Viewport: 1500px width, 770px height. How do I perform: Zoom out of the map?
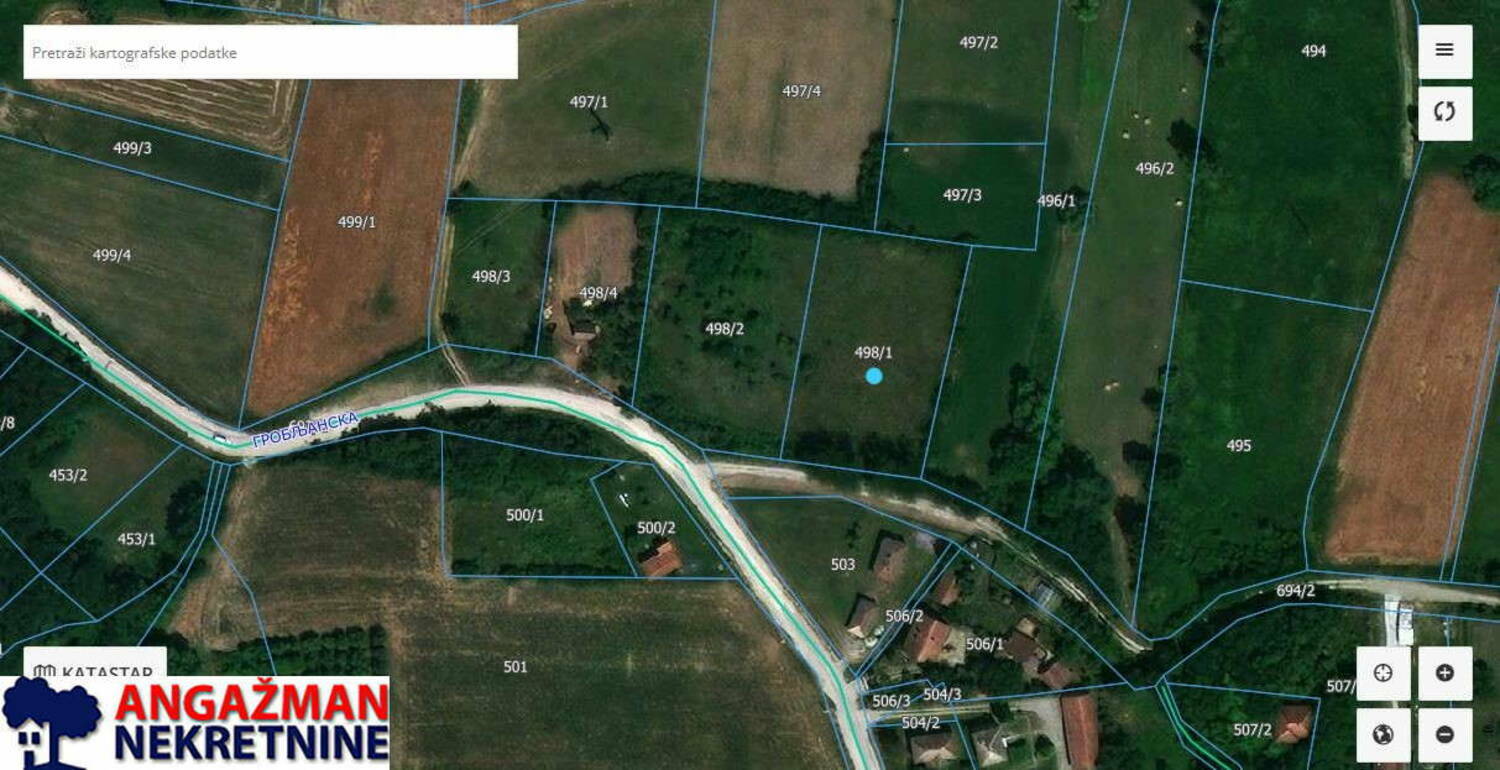point(1444,735)
